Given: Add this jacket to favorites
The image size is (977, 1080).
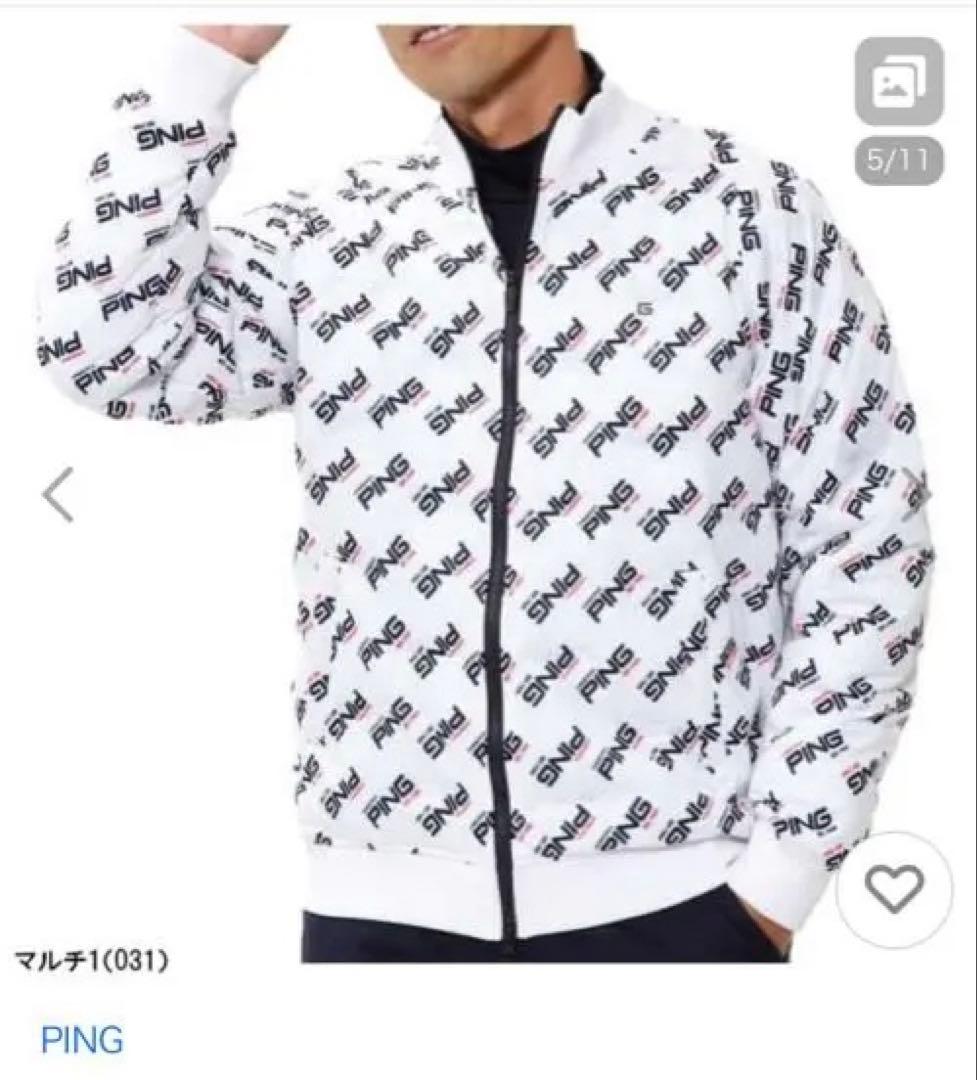Looking at the screenshot, I should click(893, 890).
